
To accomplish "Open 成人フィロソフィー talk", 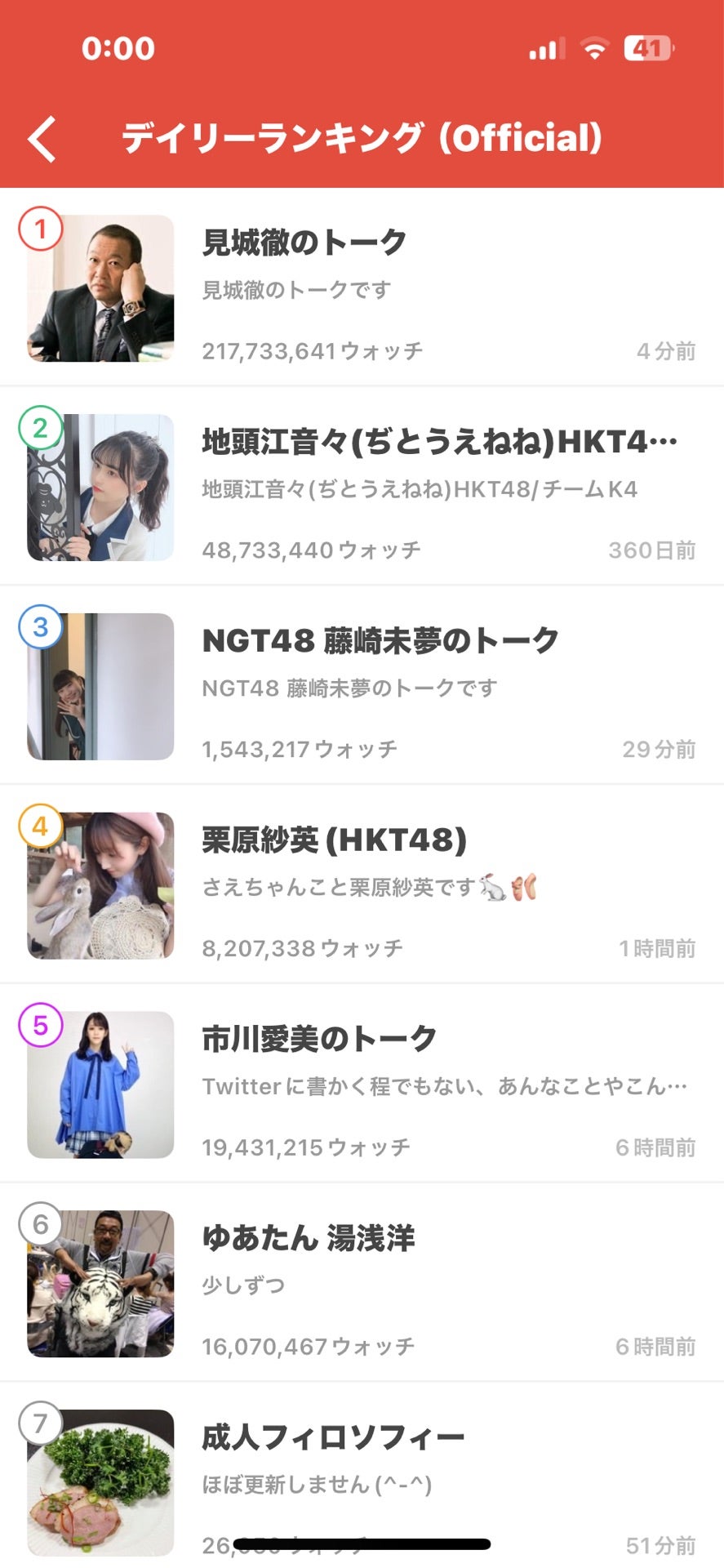I will click(333, 1438).
